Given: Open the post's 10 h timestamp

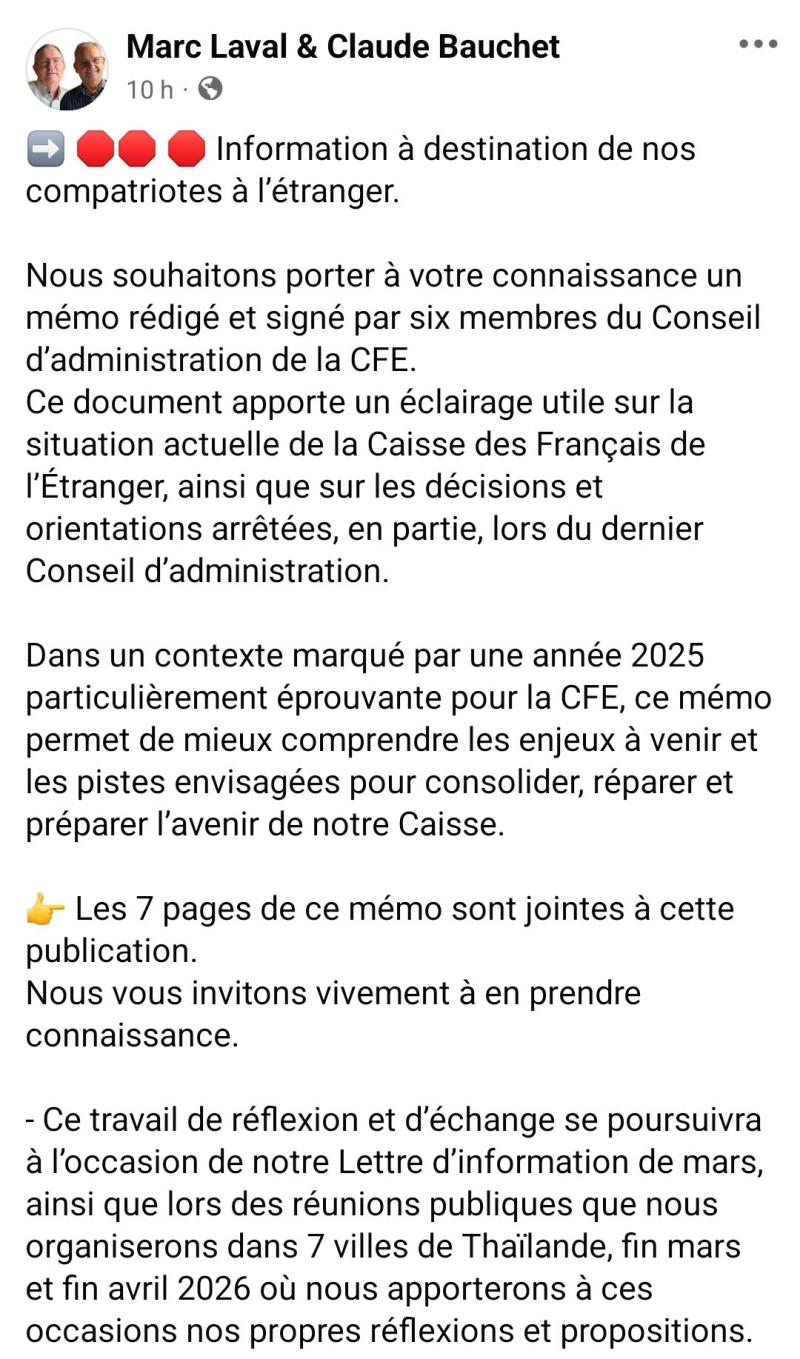Looking at the screenshot, I should [148, 90].
